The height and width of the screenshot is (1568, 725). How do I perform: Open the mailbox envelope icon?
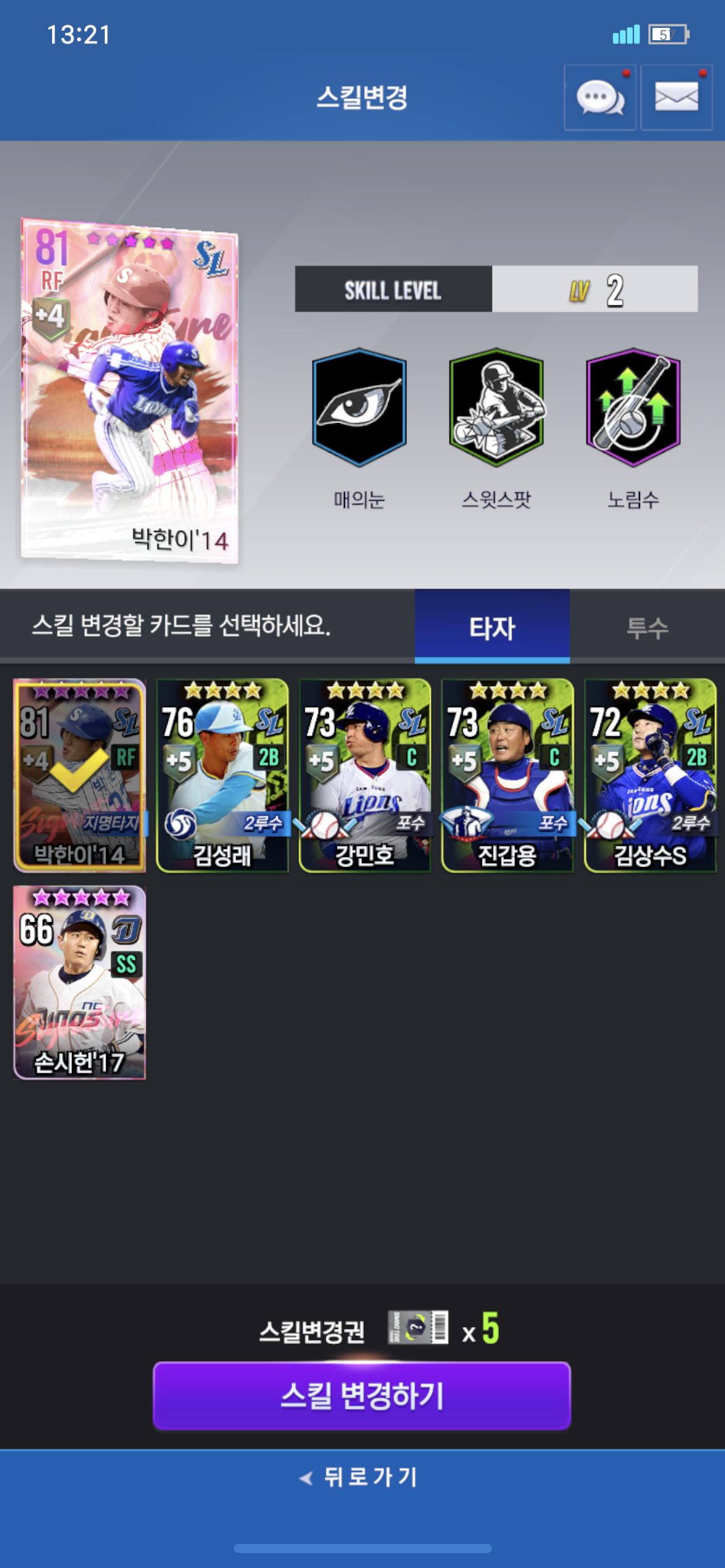click(676, 98)
